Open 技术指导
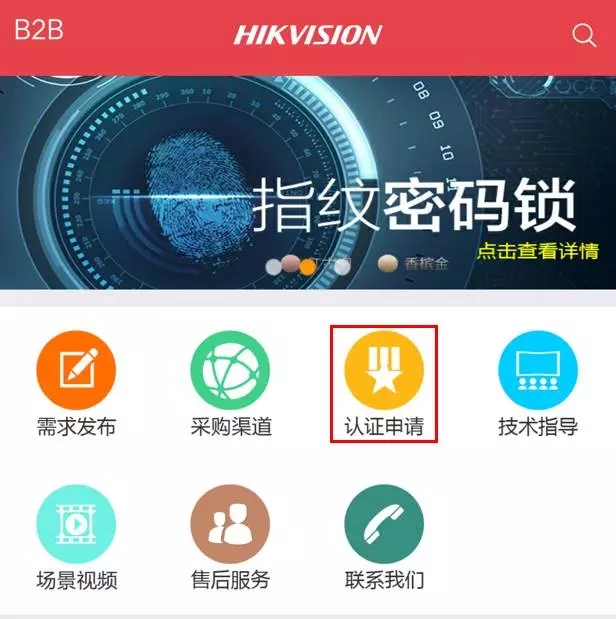 click(538, 371)
